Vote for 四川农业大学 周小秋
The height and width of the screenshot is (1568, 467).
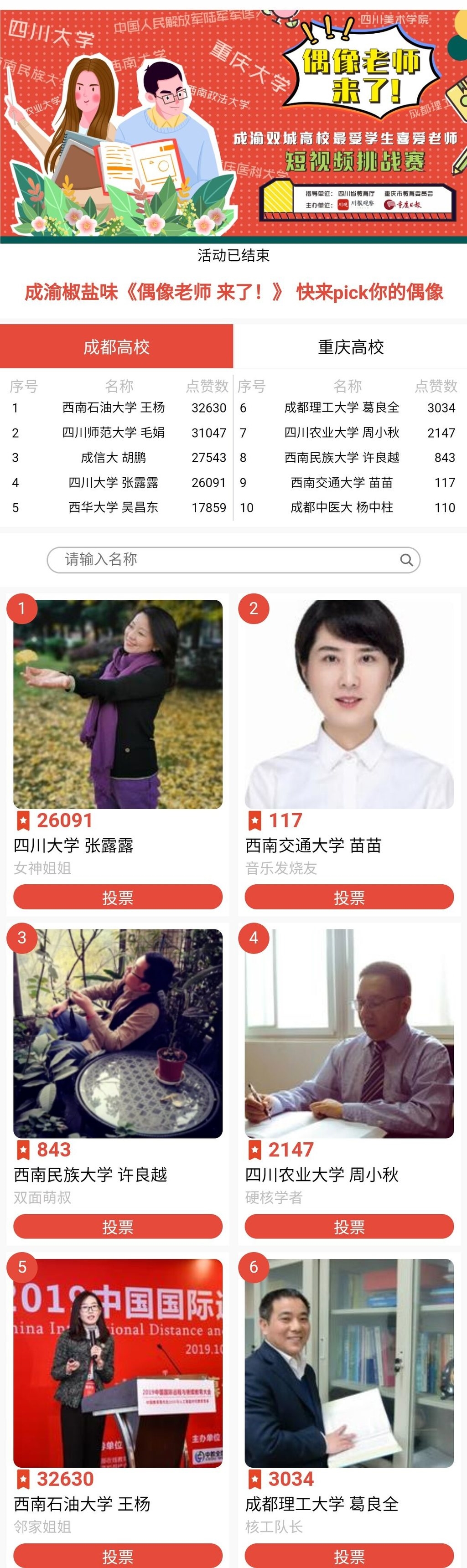click(349, 1227)
